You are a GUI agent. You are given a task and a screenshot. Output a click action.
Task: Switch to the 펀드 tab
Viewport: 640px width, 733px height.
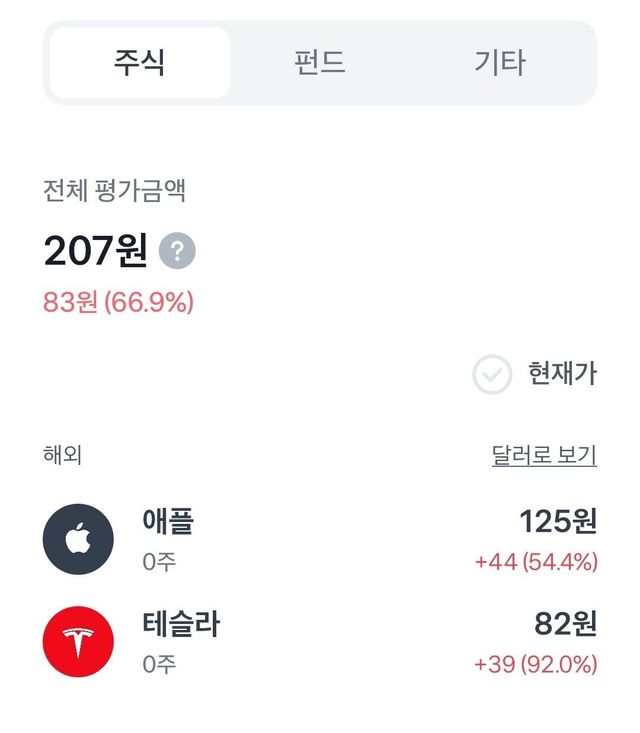[320, 63]
